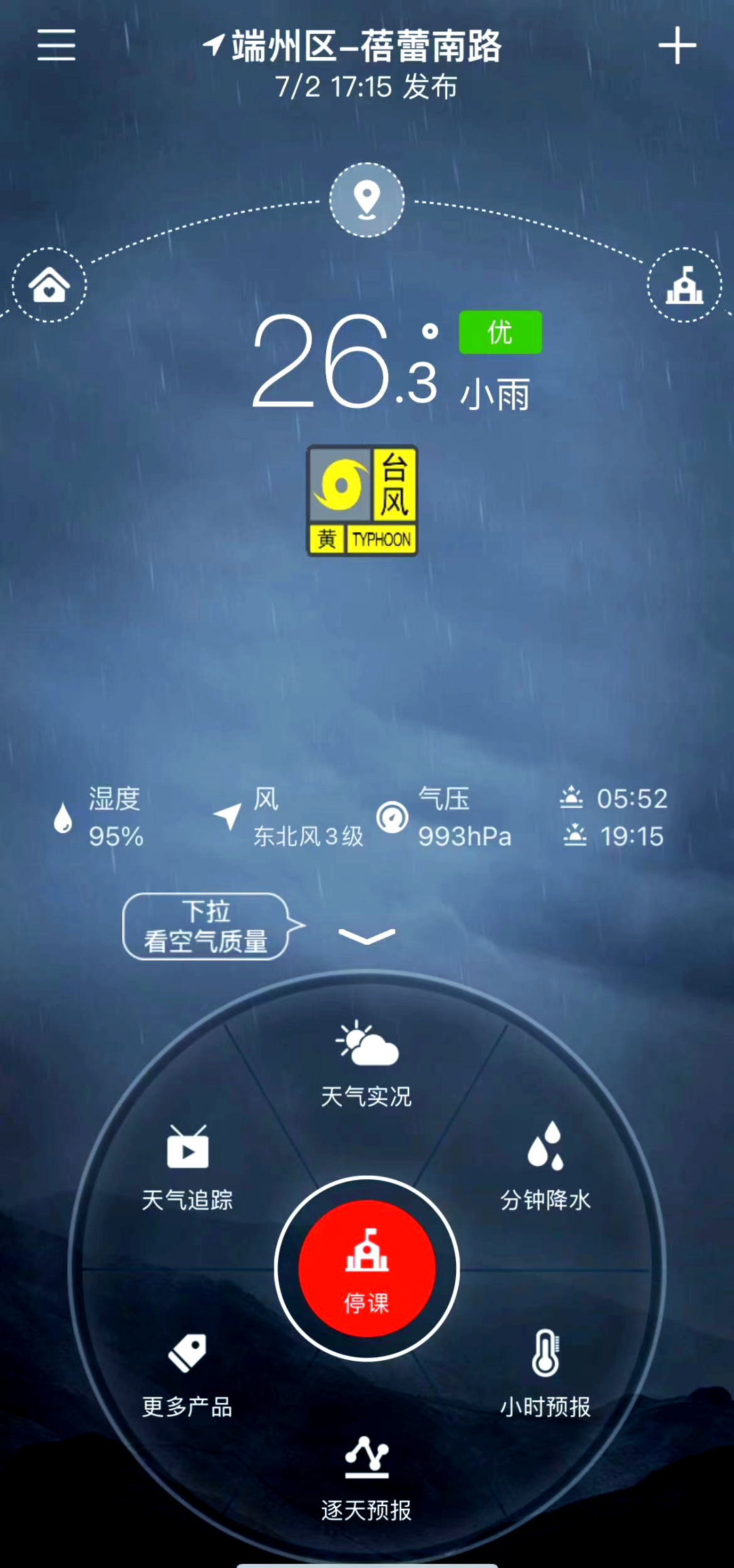Select the home location circle on the left

coord(49,285)
